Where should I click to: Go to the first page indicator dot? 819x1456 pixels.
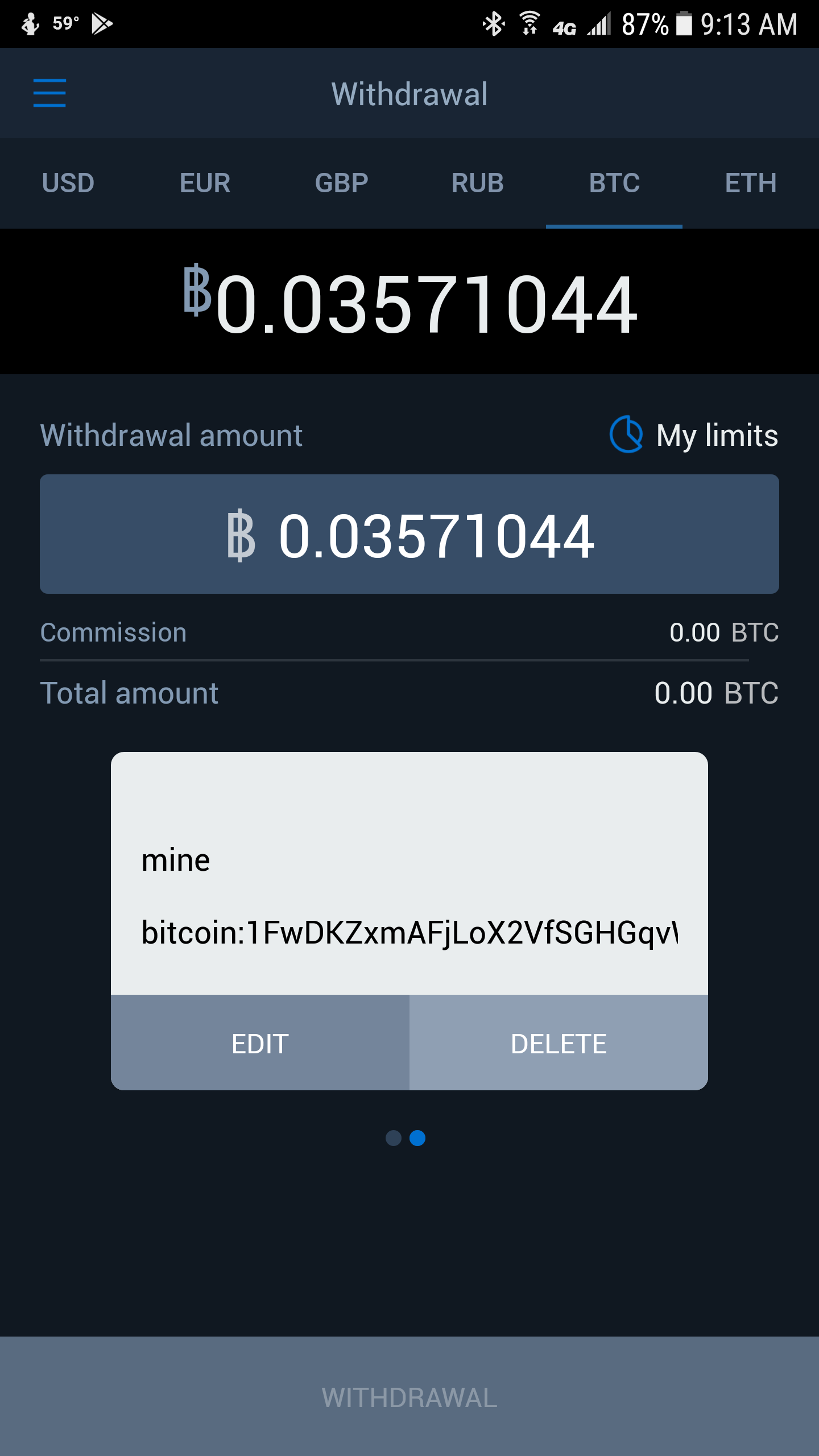[x=394, y=1138]
